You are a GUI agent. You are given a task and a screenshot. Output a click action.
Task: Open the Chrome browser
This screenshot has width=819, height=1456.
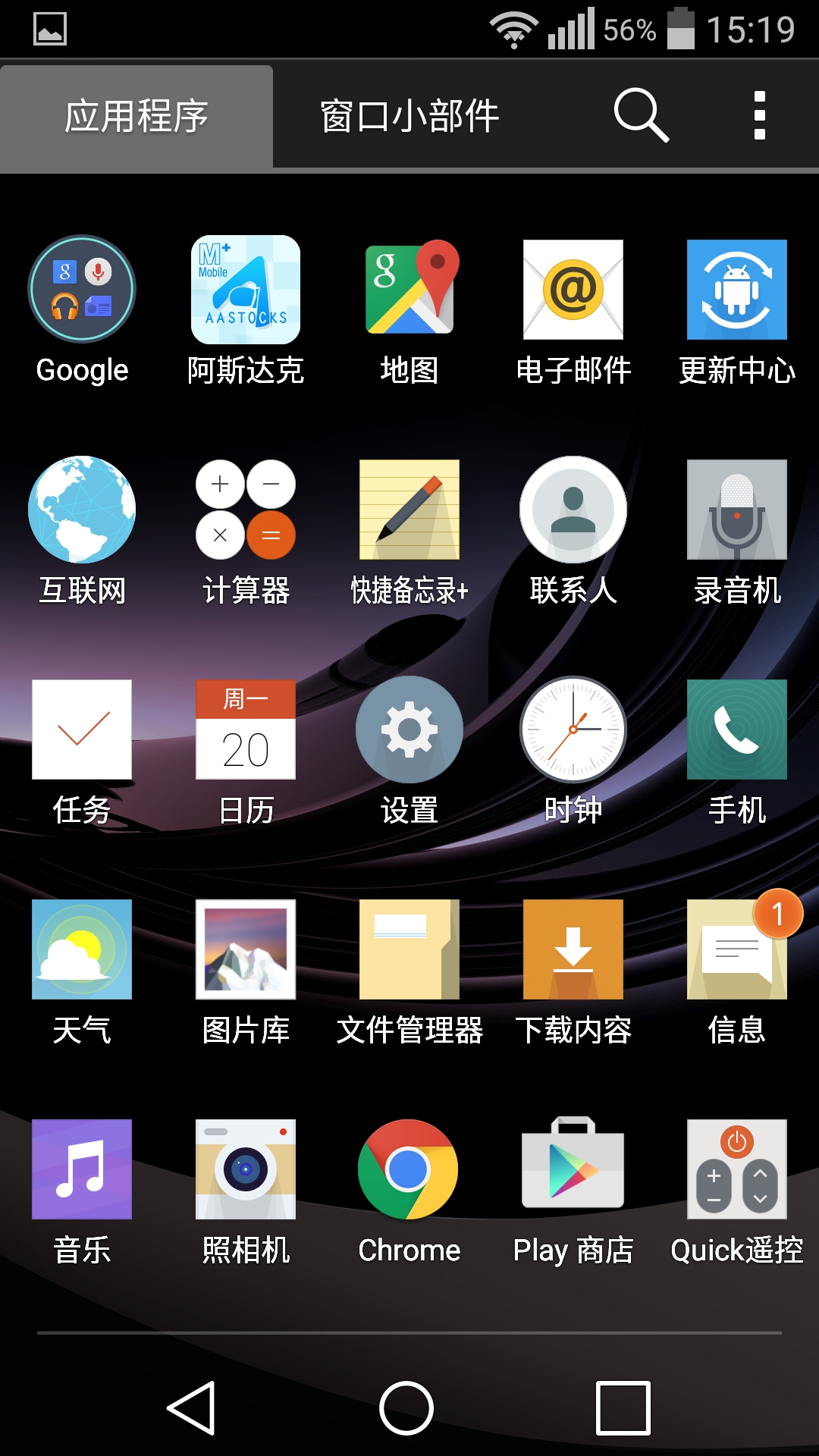pyautogui.click(x=409, y=1169)
